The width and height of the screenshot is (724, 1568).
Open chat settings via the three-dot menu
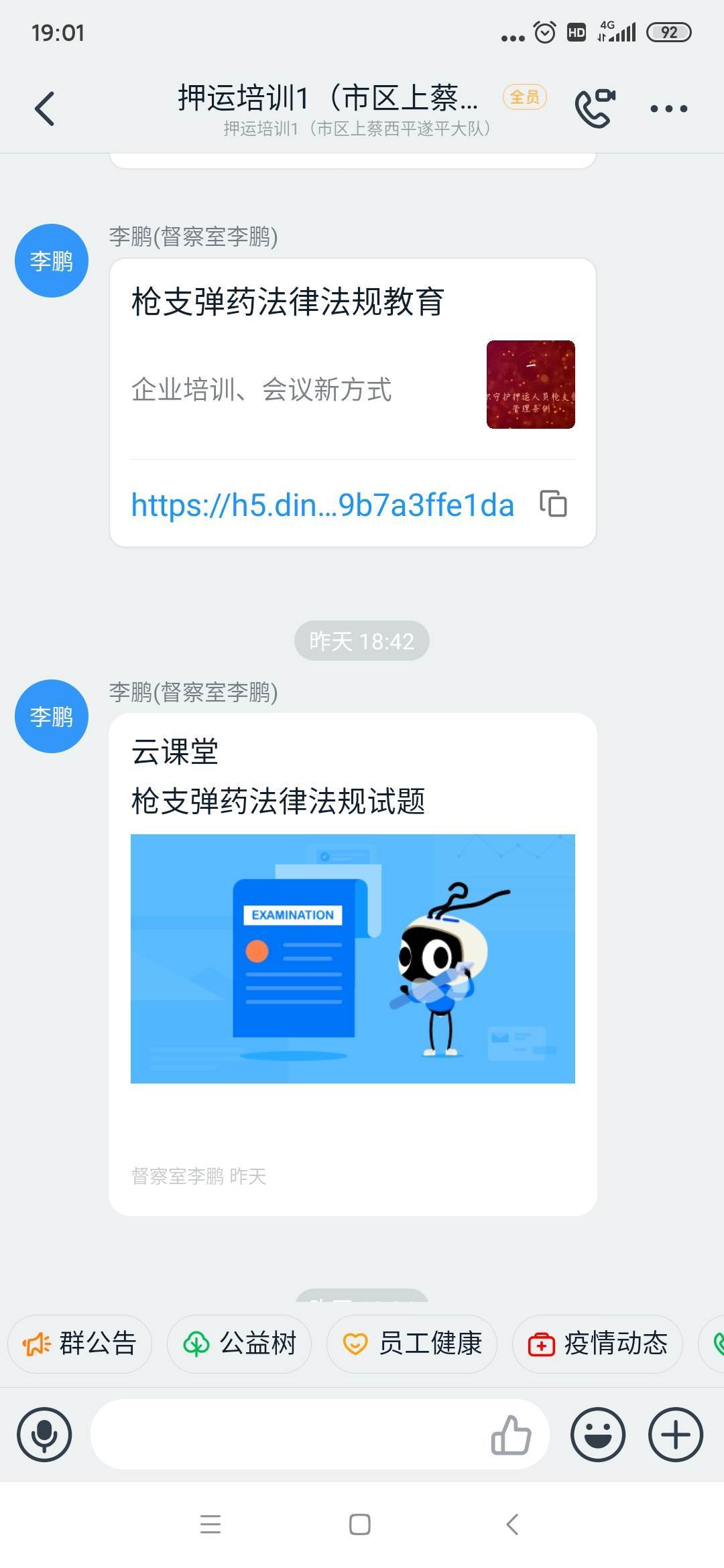[668, 107]
